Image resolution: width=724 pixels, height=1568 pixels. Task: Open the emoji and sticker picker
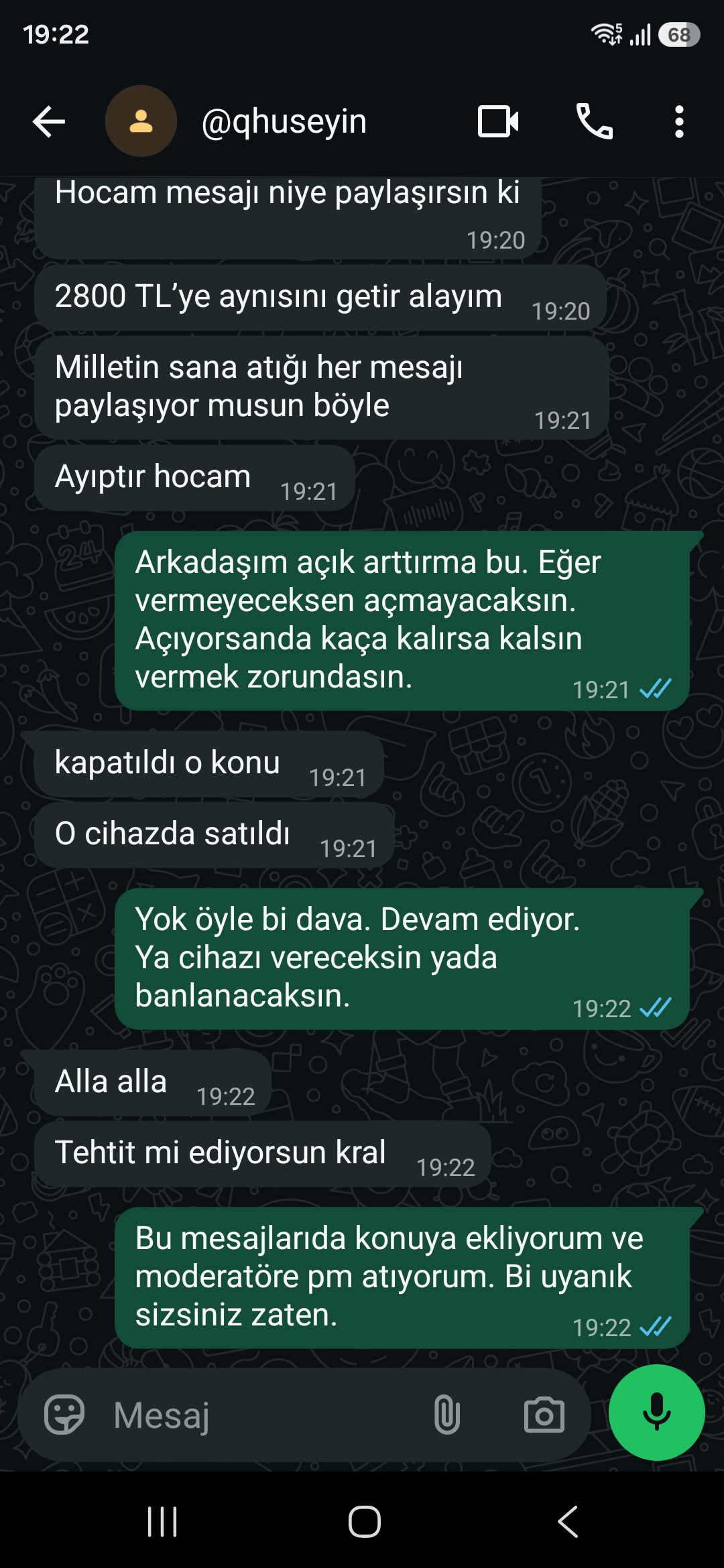(64, 1415)
